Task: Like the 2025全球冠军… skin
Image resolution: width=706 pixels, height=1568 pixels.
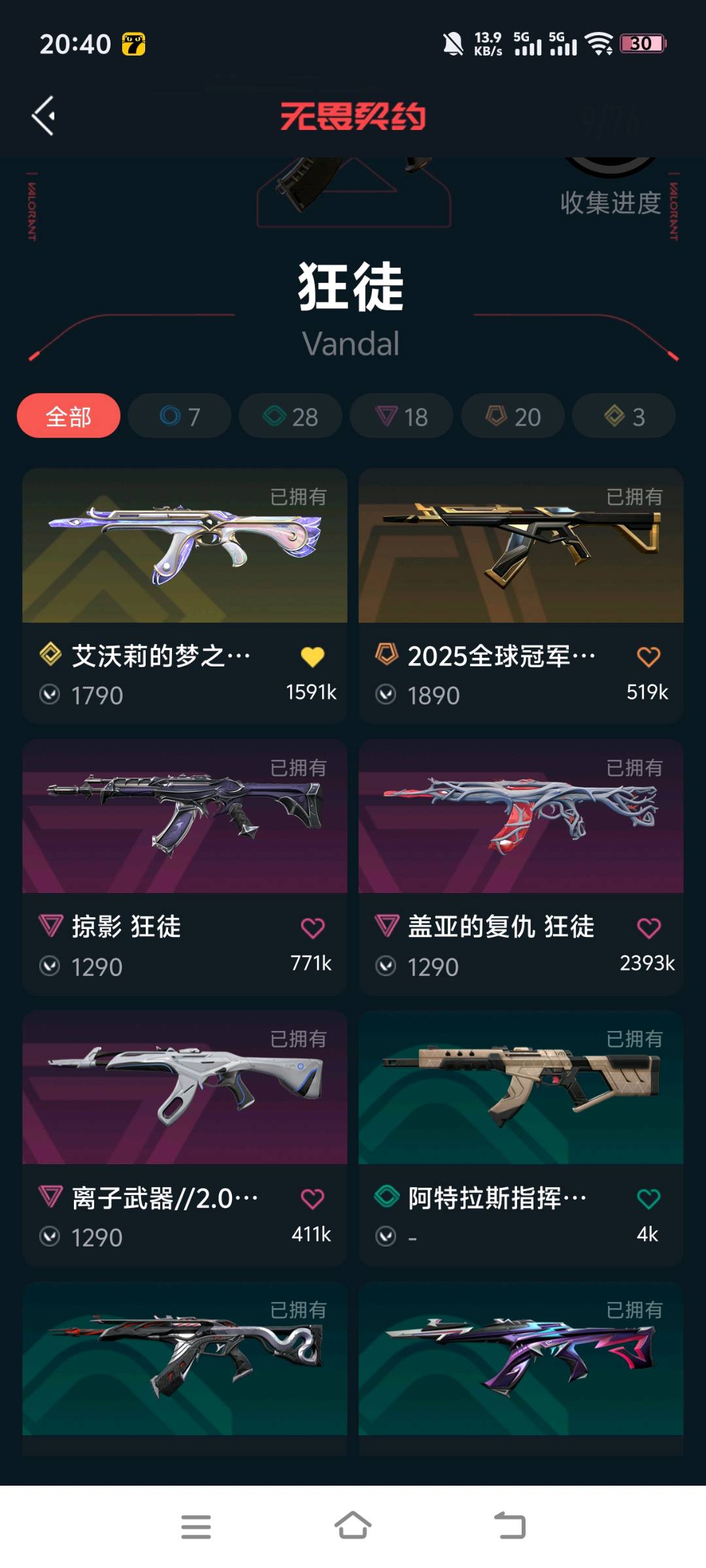Action: point(648,657)
